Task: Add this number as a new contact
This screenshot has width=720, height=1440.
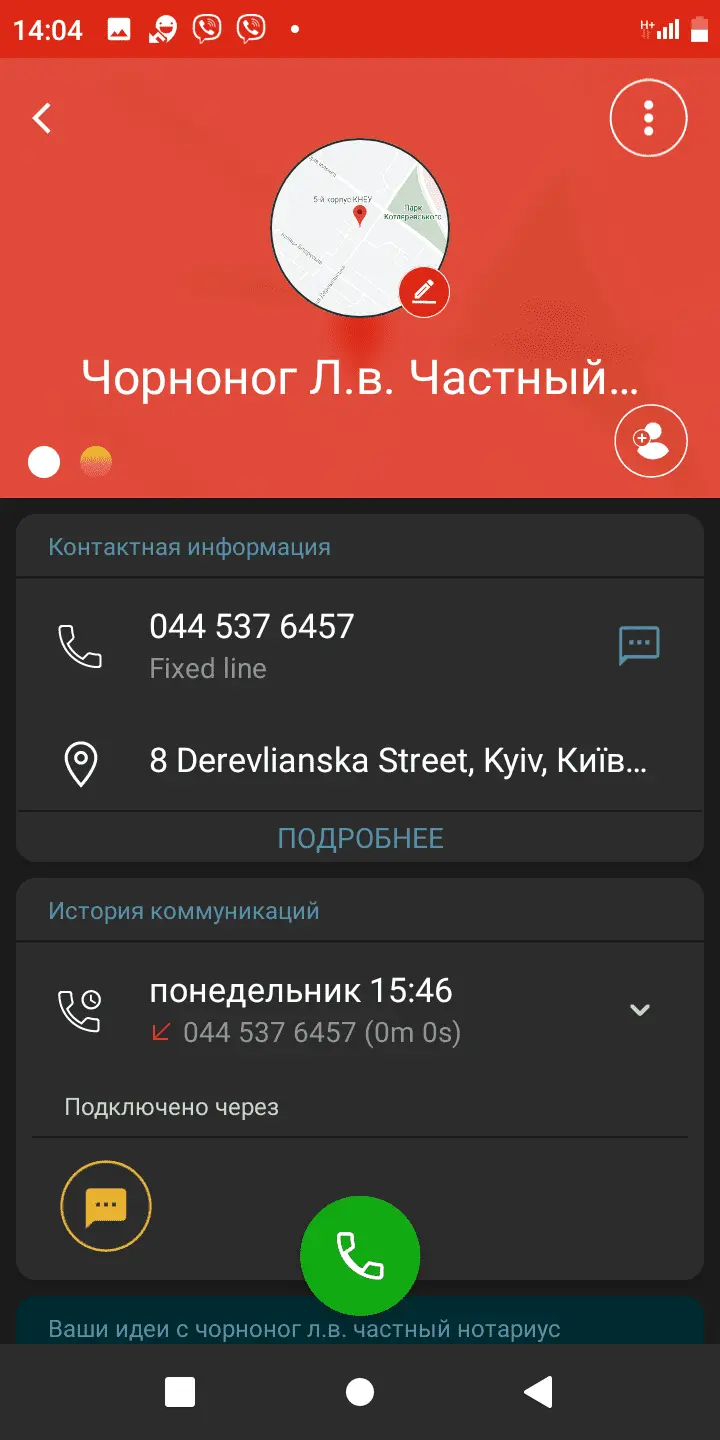Action: (651, 440)
